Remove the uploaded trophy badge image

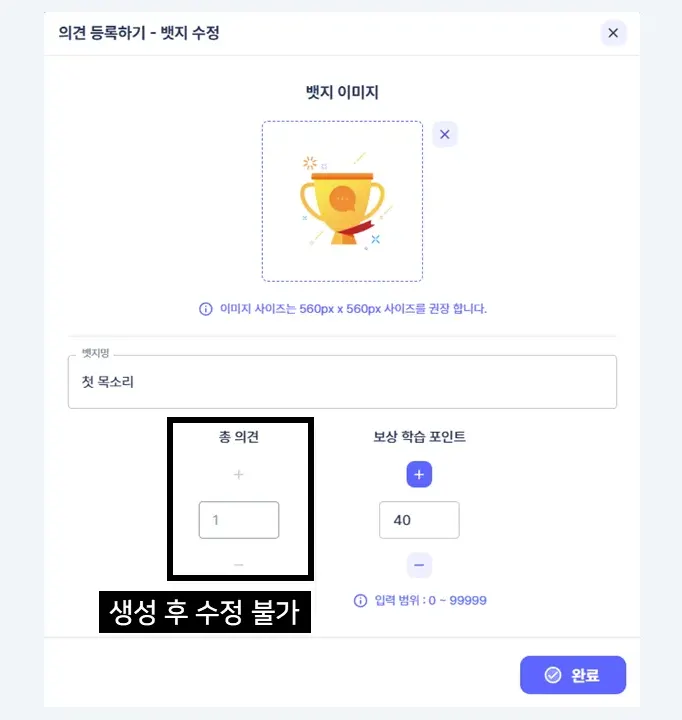445,134
